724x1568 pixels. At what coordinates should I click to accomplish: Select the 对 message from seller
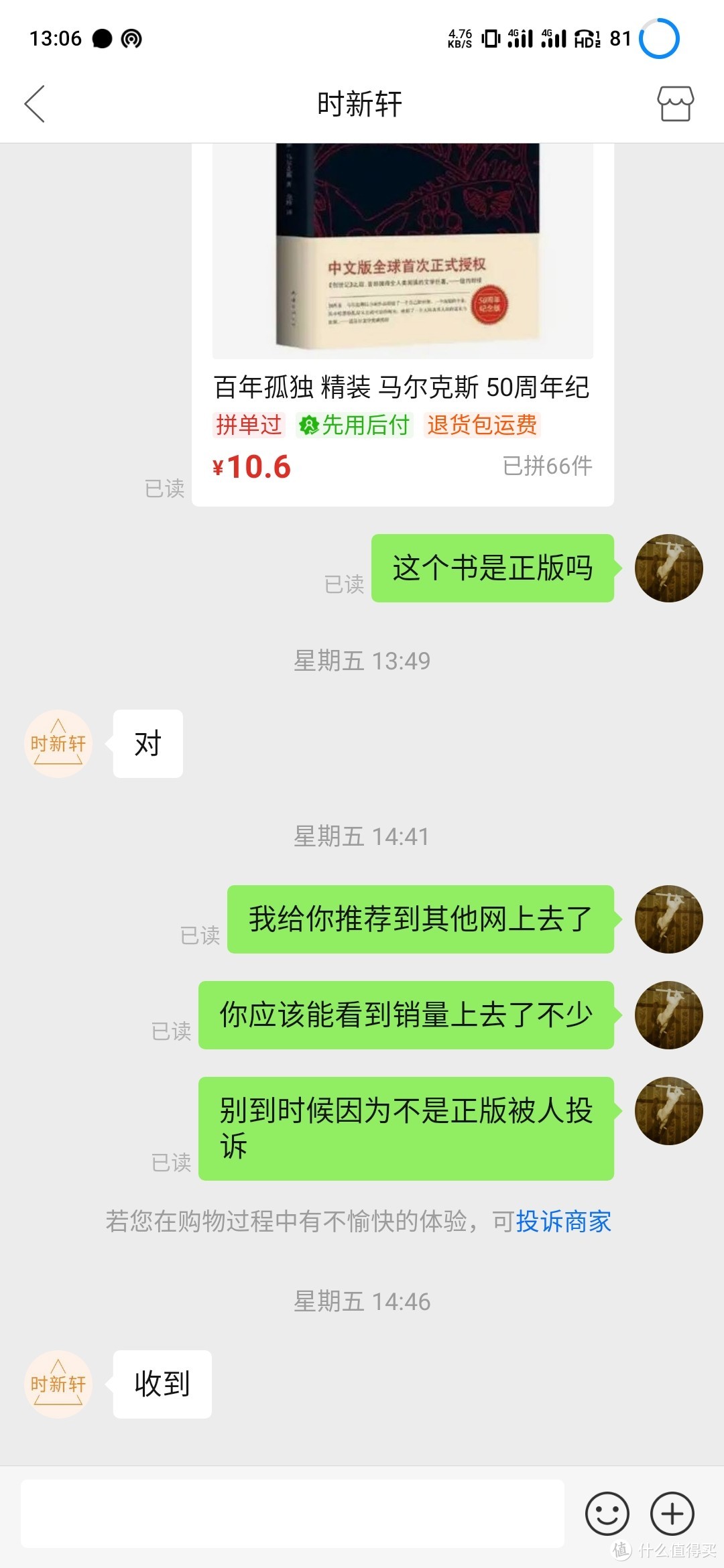click(147, 744)
